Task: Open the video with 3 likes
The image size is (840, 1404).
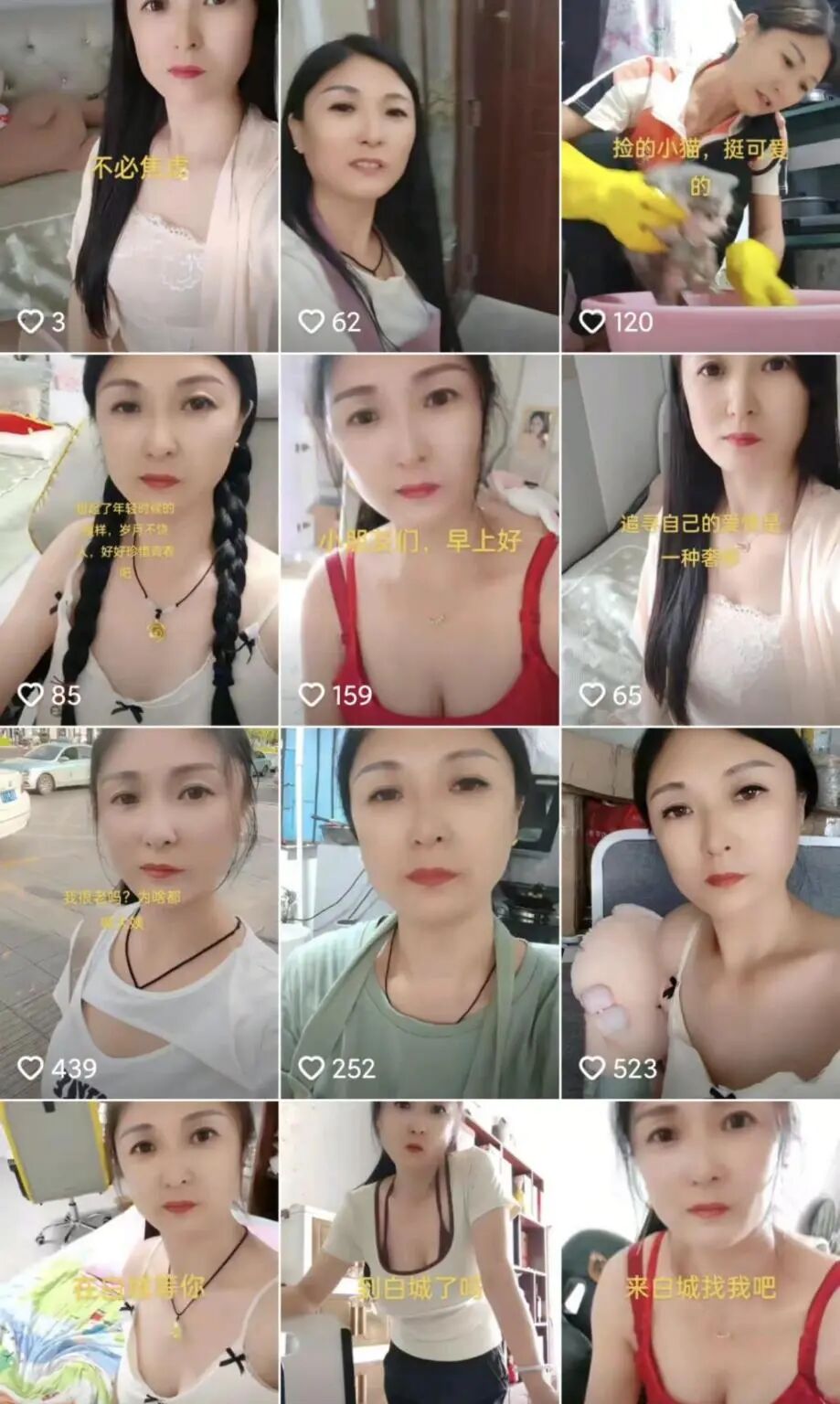Action: (139, 174)
